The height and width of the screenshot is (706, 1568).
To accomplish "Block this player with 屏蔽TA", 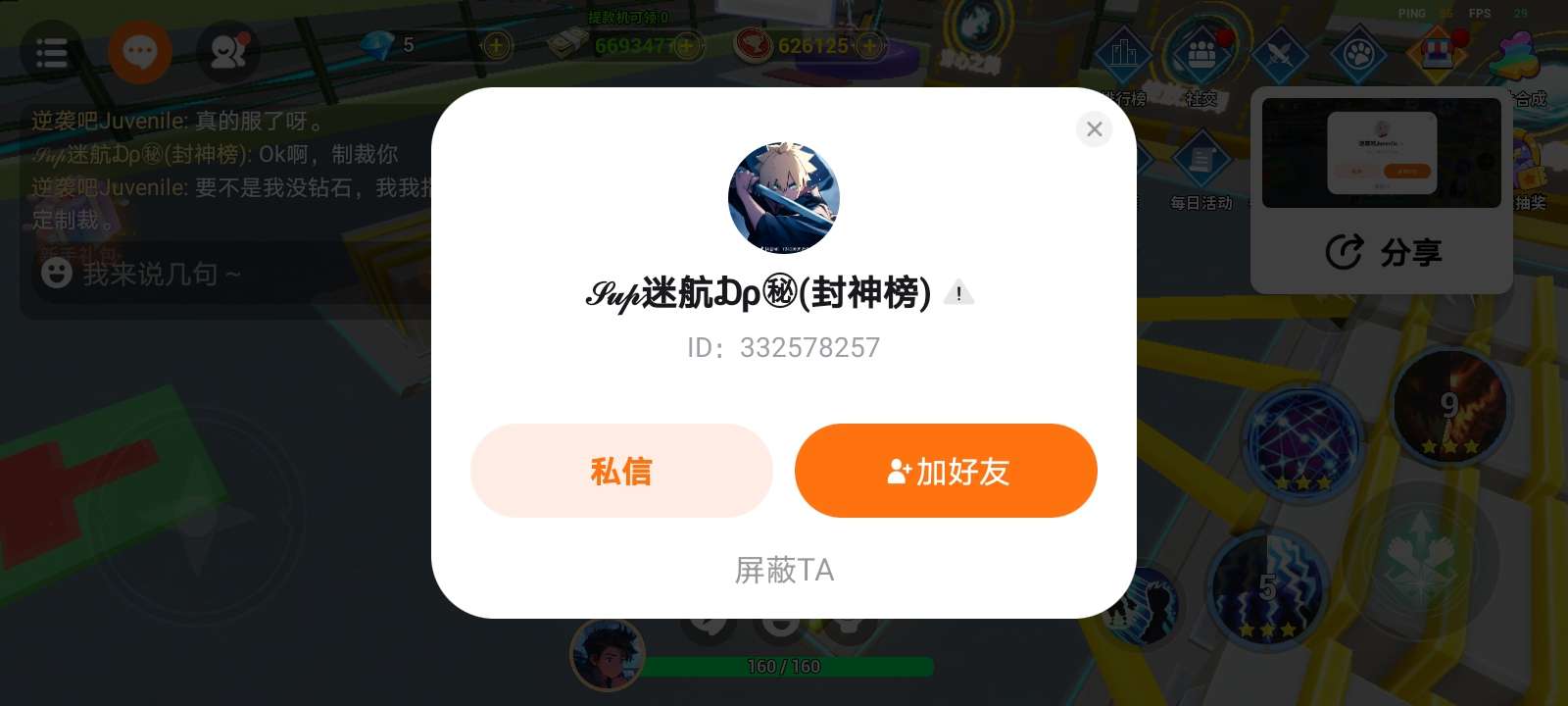I will pyautogui.click(x=784, y=570).
